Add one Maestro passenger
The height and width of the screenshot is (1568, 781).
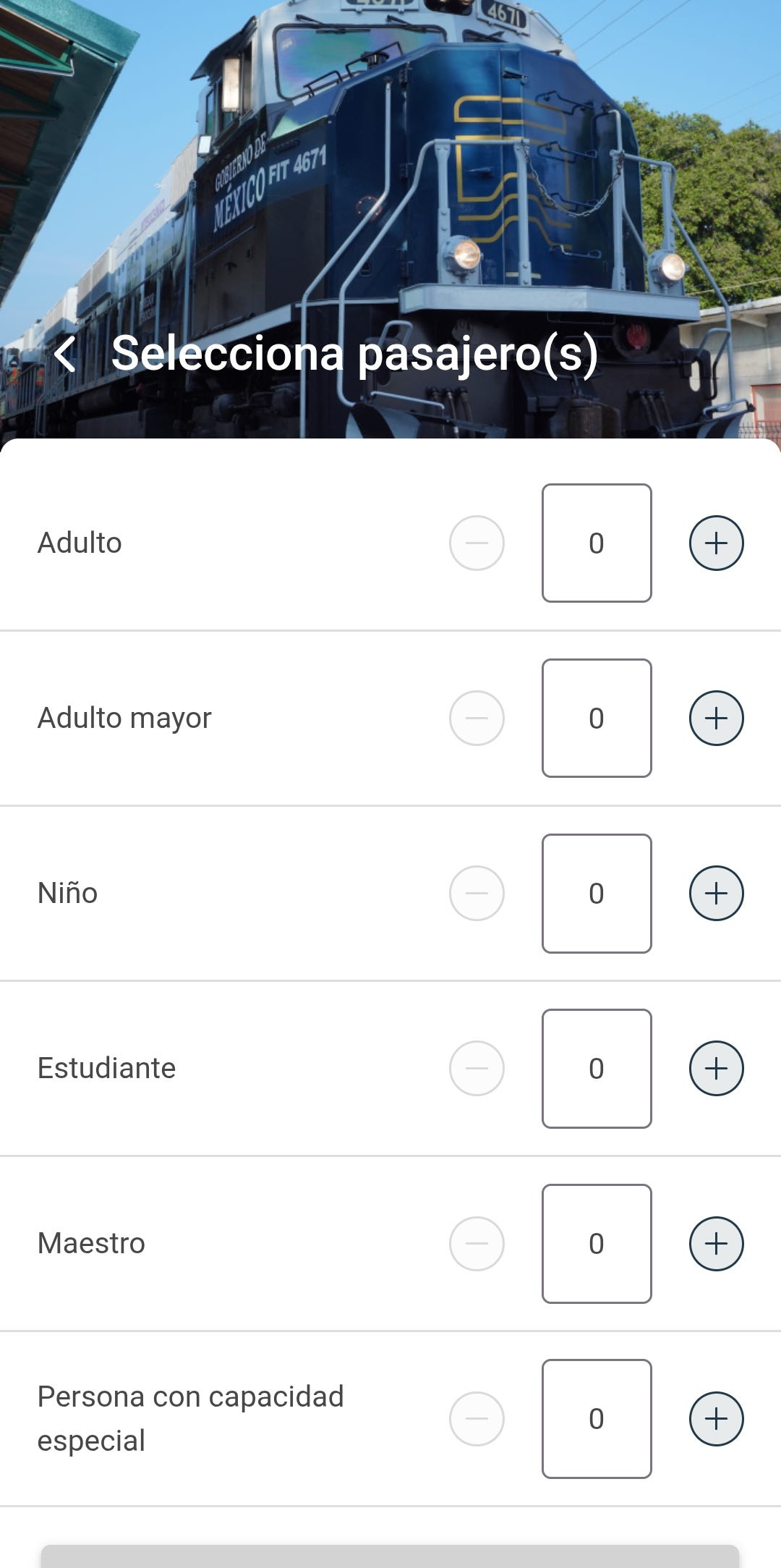point(716,1243)
